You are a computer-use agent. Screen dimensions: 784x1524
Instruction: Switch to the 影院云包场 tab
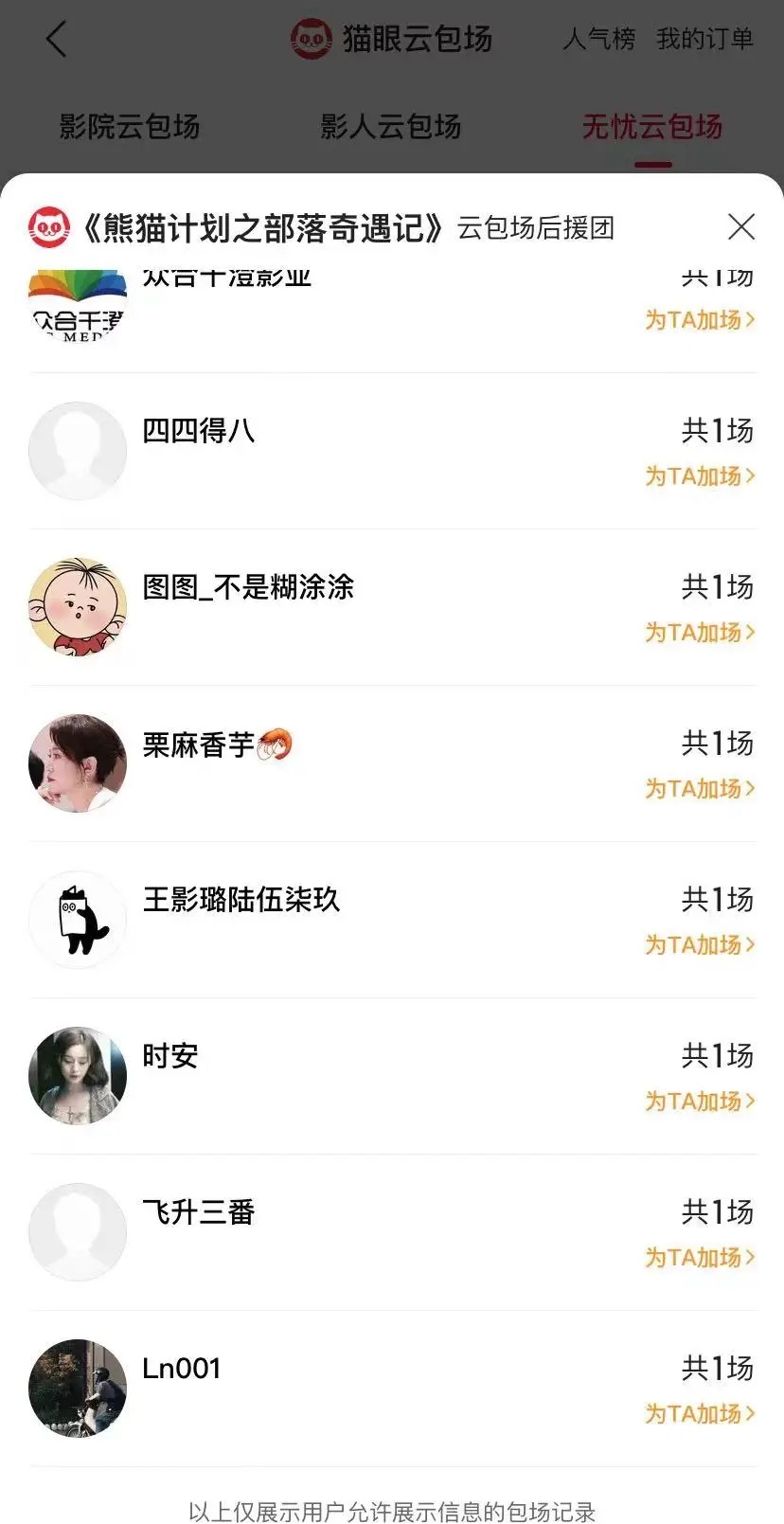(130, 127)
